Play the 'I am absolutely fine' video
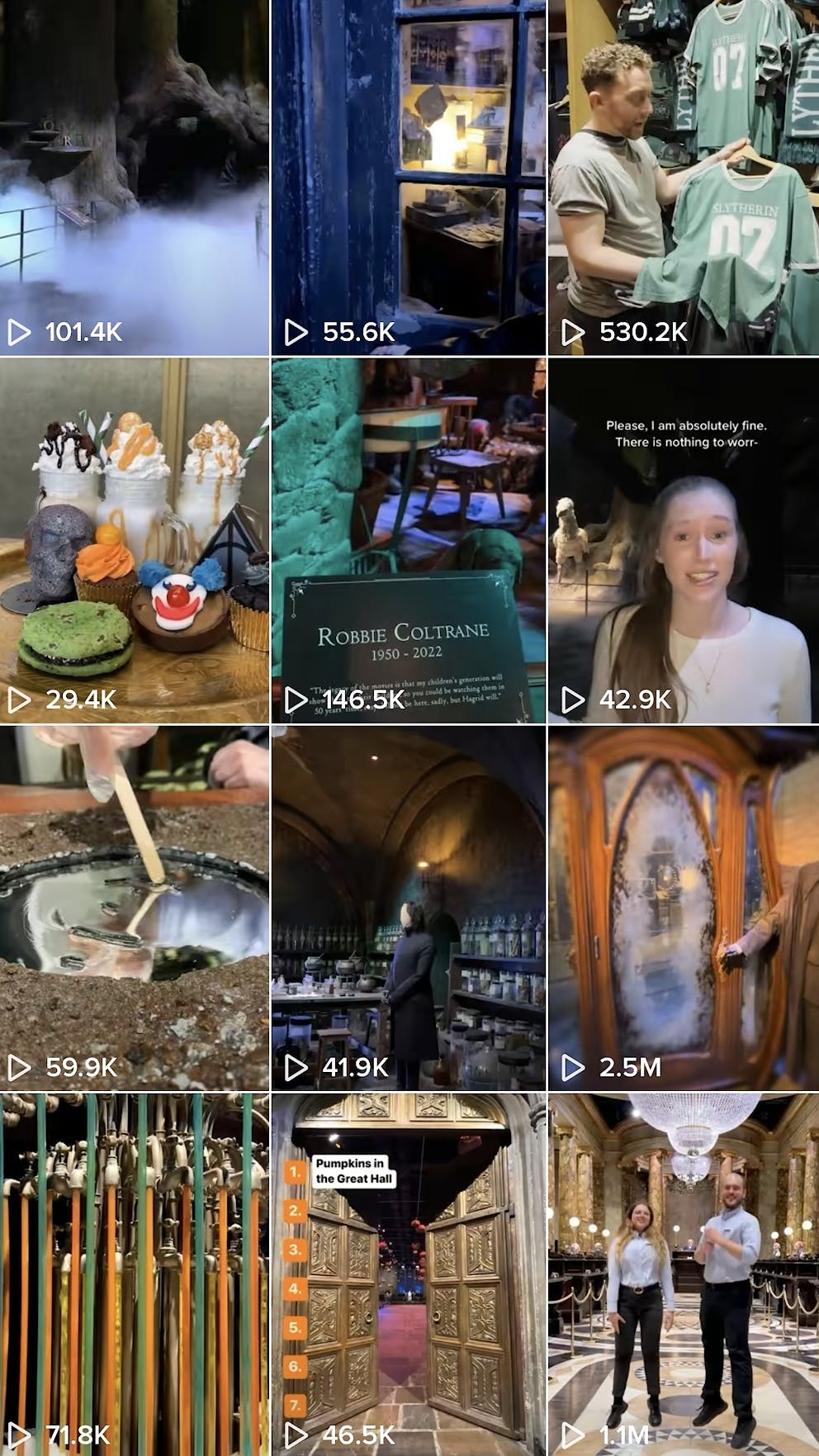 pyautogui.click(x=684, y=541)
